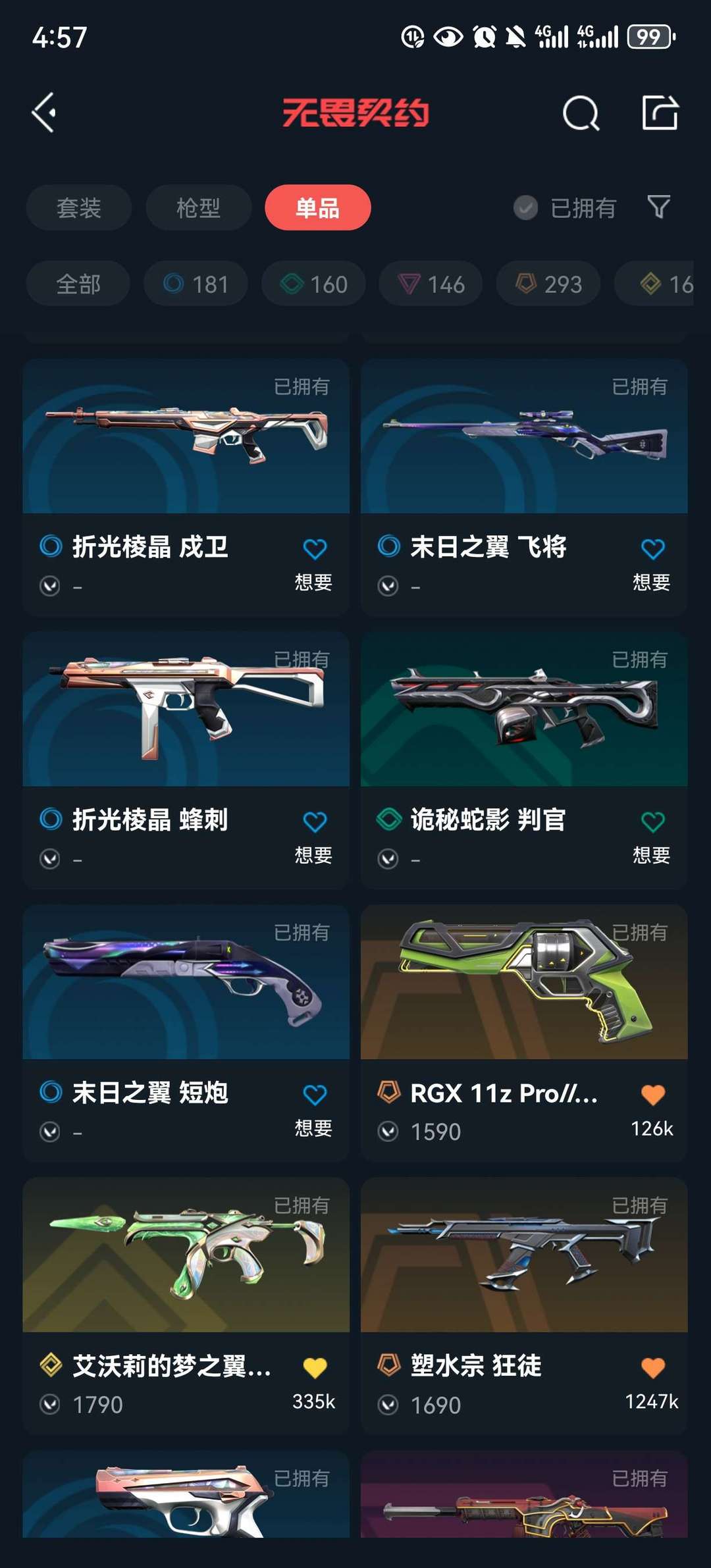The width and height of the screenshot is (711, 1568).
Task: Filter by the green 160 rarity chip
Action: click(x=313, y=284)
